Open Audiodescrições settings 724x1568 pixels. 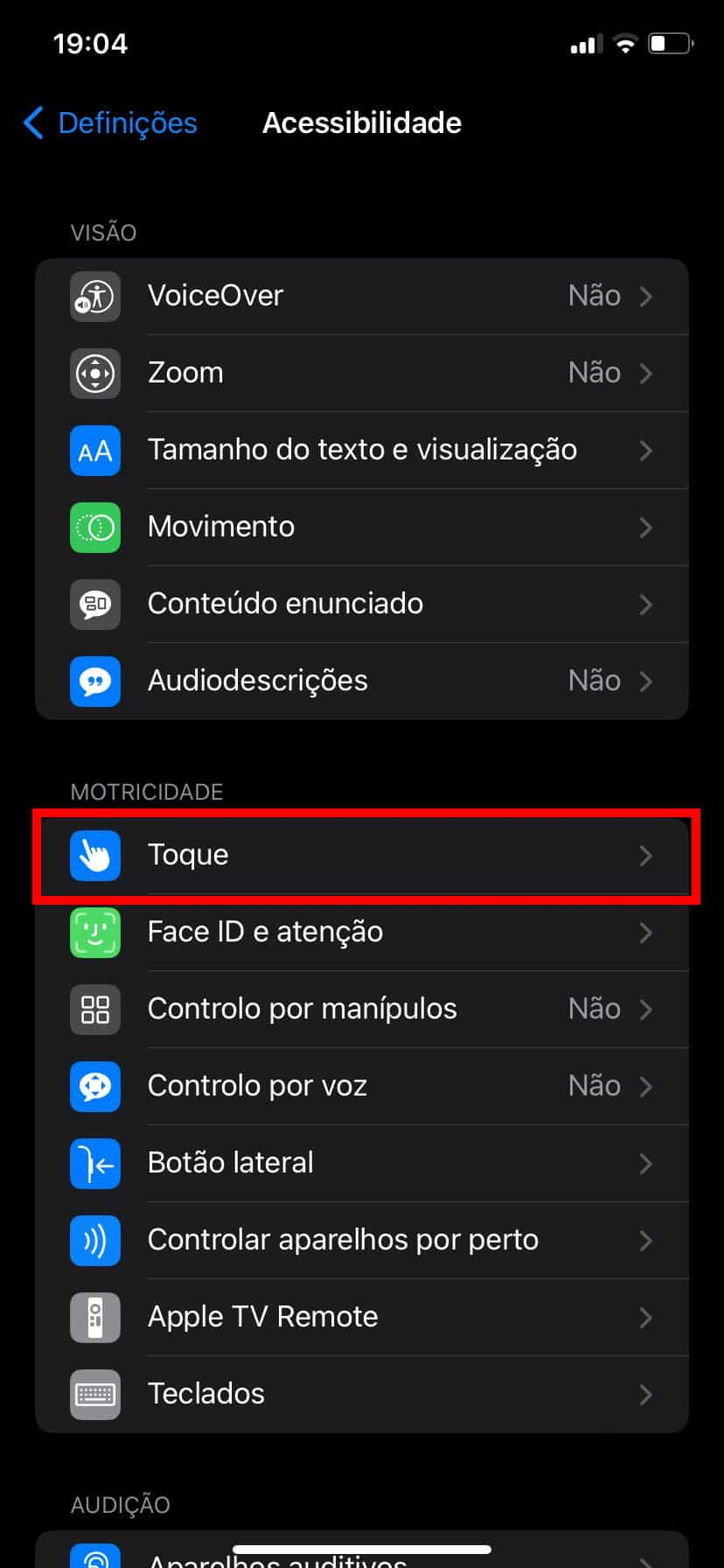[361, 681]
